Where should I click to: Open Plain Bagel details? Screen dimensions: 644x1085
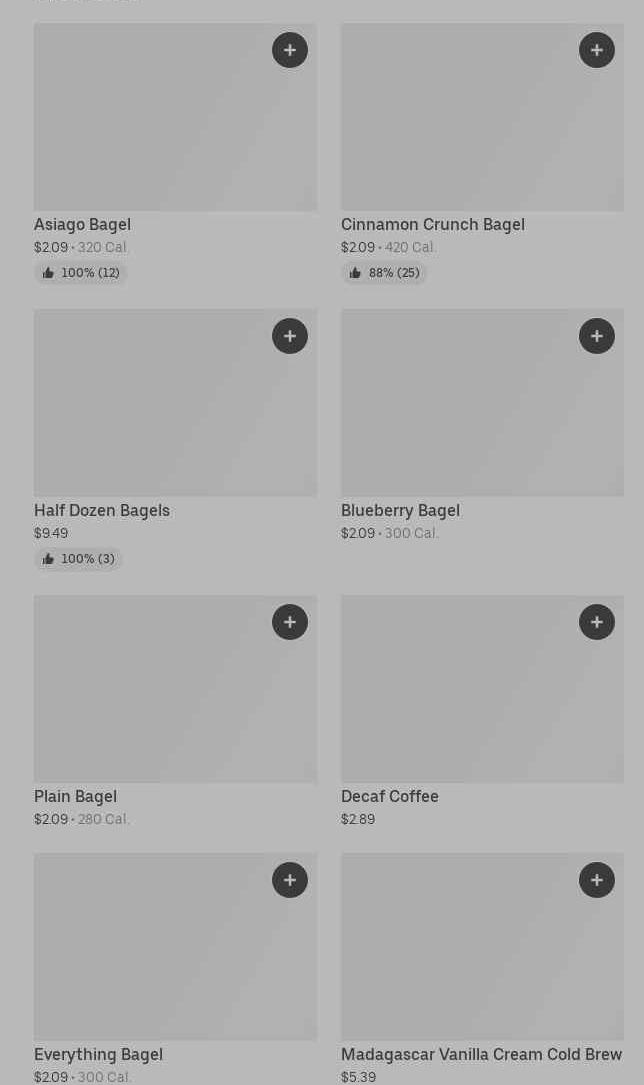tap(176, 711)
